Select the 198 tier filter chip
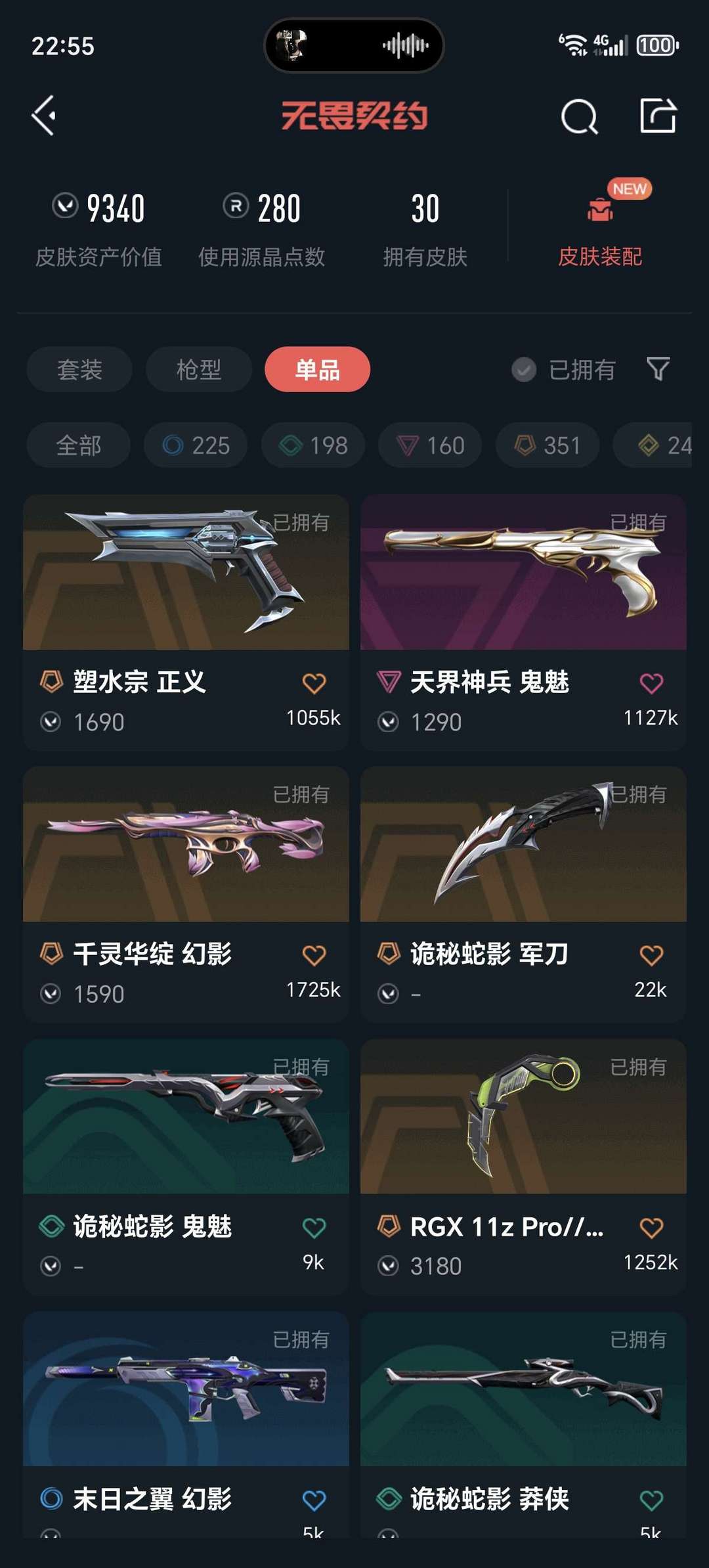The height and width of the screenshot is (1568, 709). (x=312, y=445)
